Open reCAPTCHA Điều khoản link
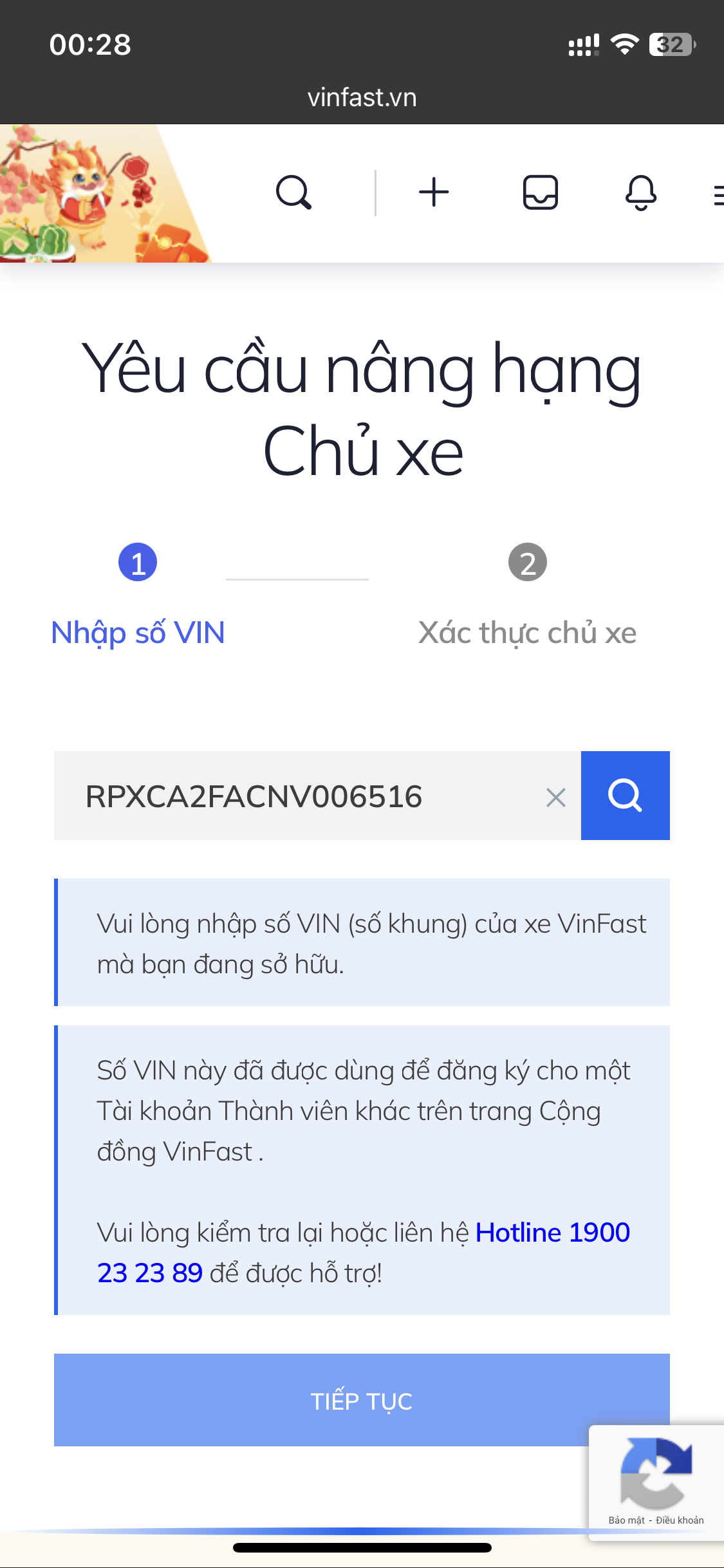 click(x=680, y=1520)
